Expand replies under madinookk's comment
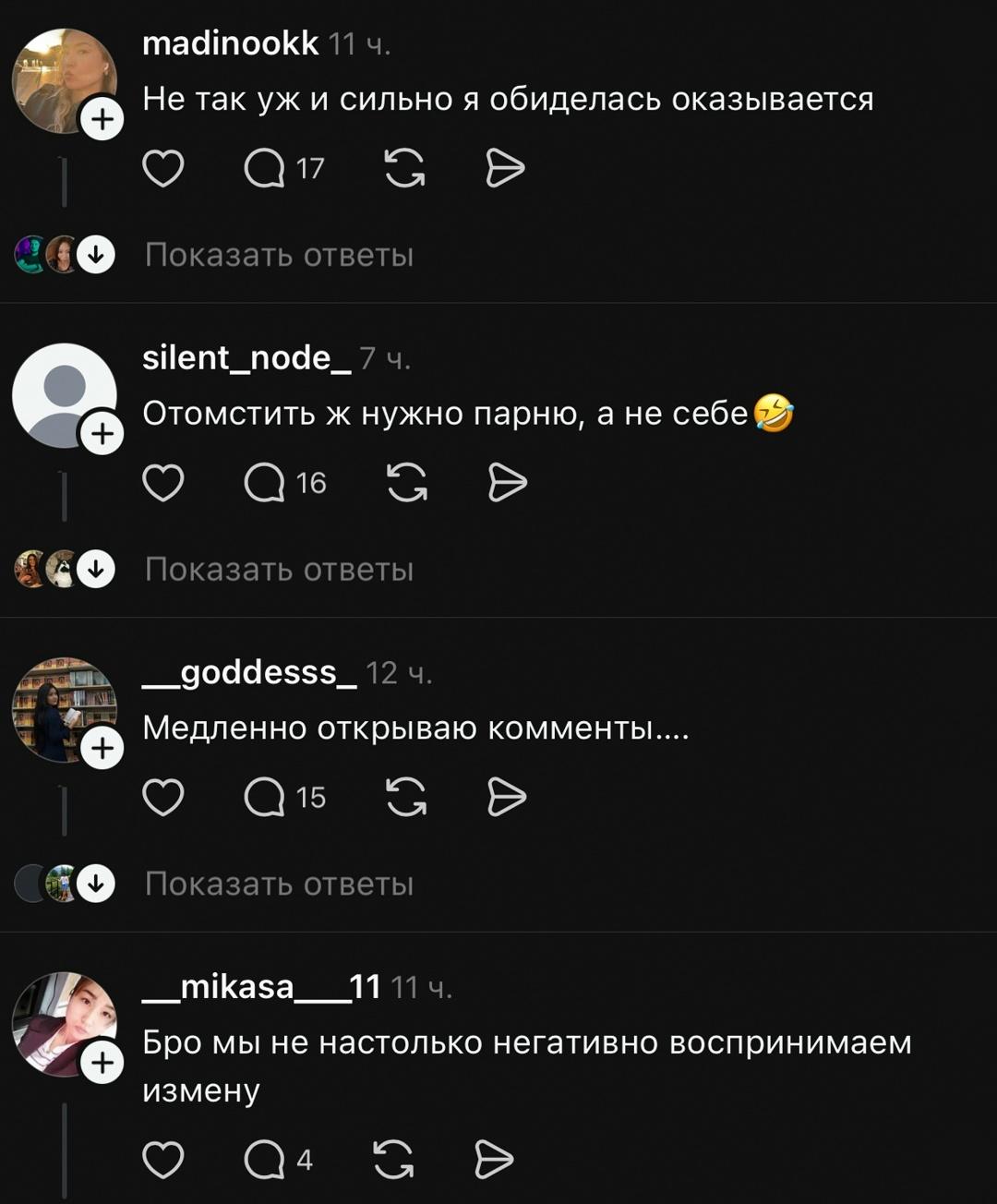The height and width of the screenshot is (1204, 997). tap(278, 255)
